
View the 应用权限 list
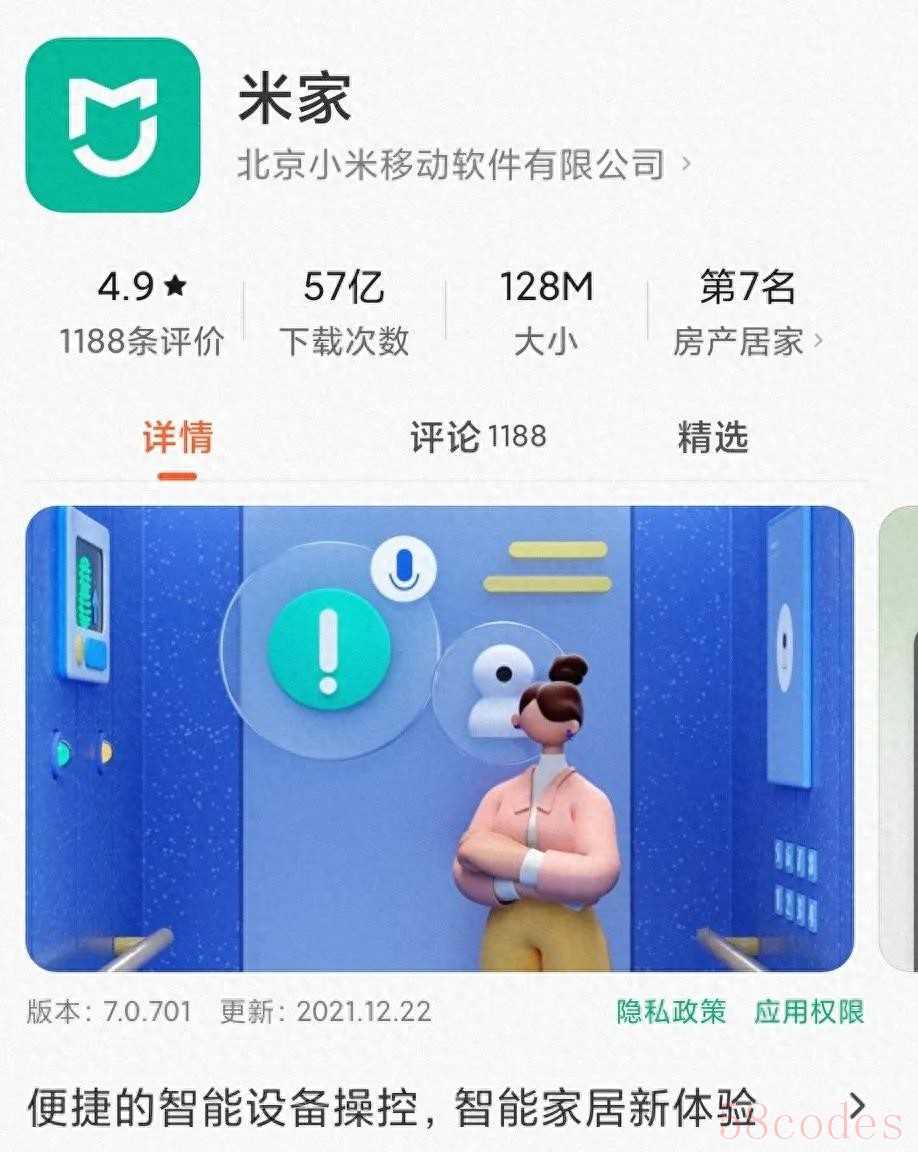808,1011
